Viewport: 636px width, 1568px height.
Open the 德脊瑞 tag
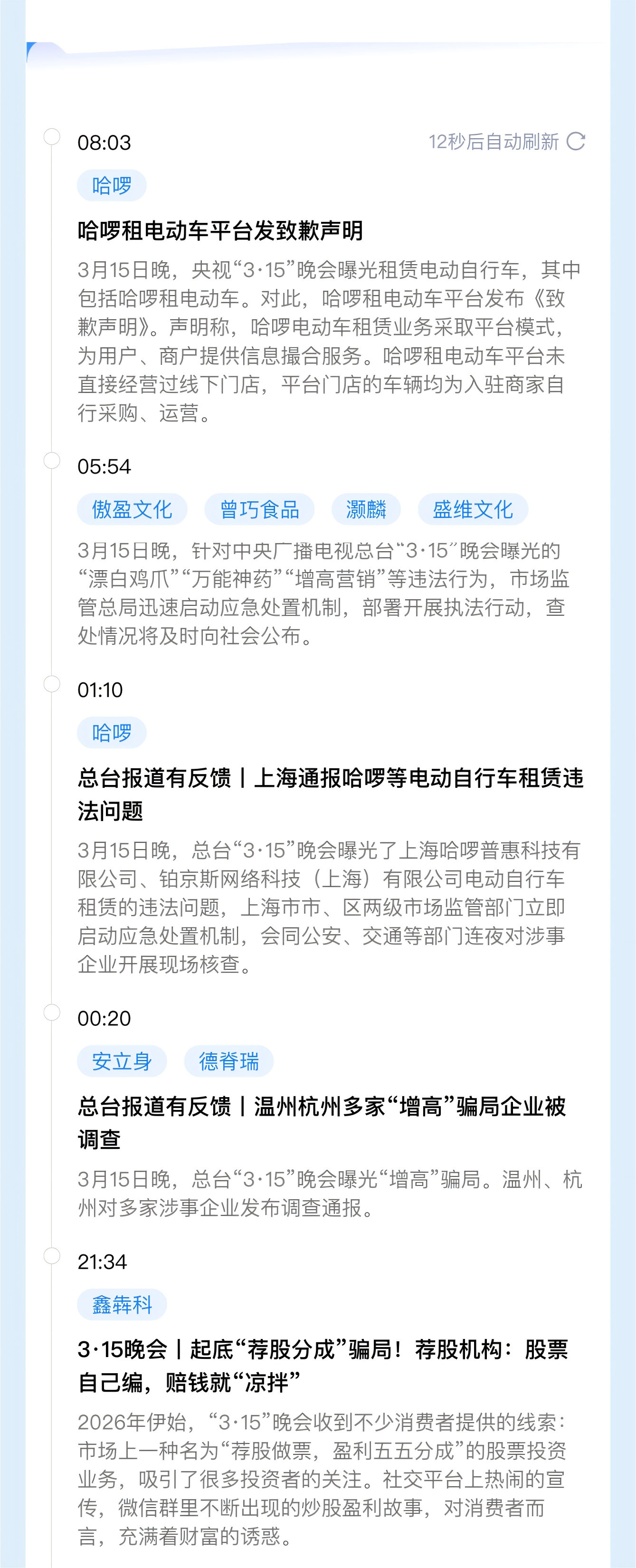(229, 1061)
